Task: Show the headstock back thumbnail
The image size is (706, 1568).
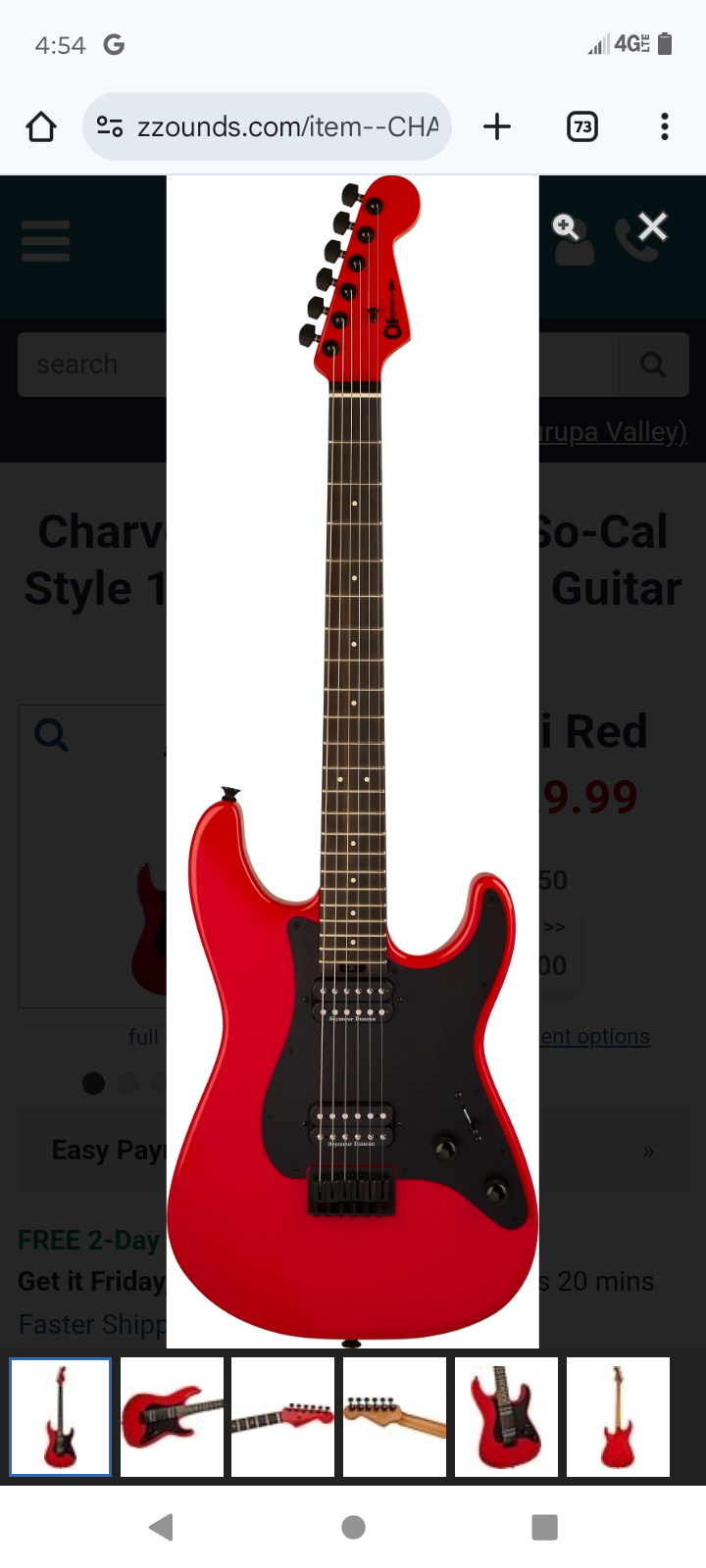Action: click(394, 1417)
